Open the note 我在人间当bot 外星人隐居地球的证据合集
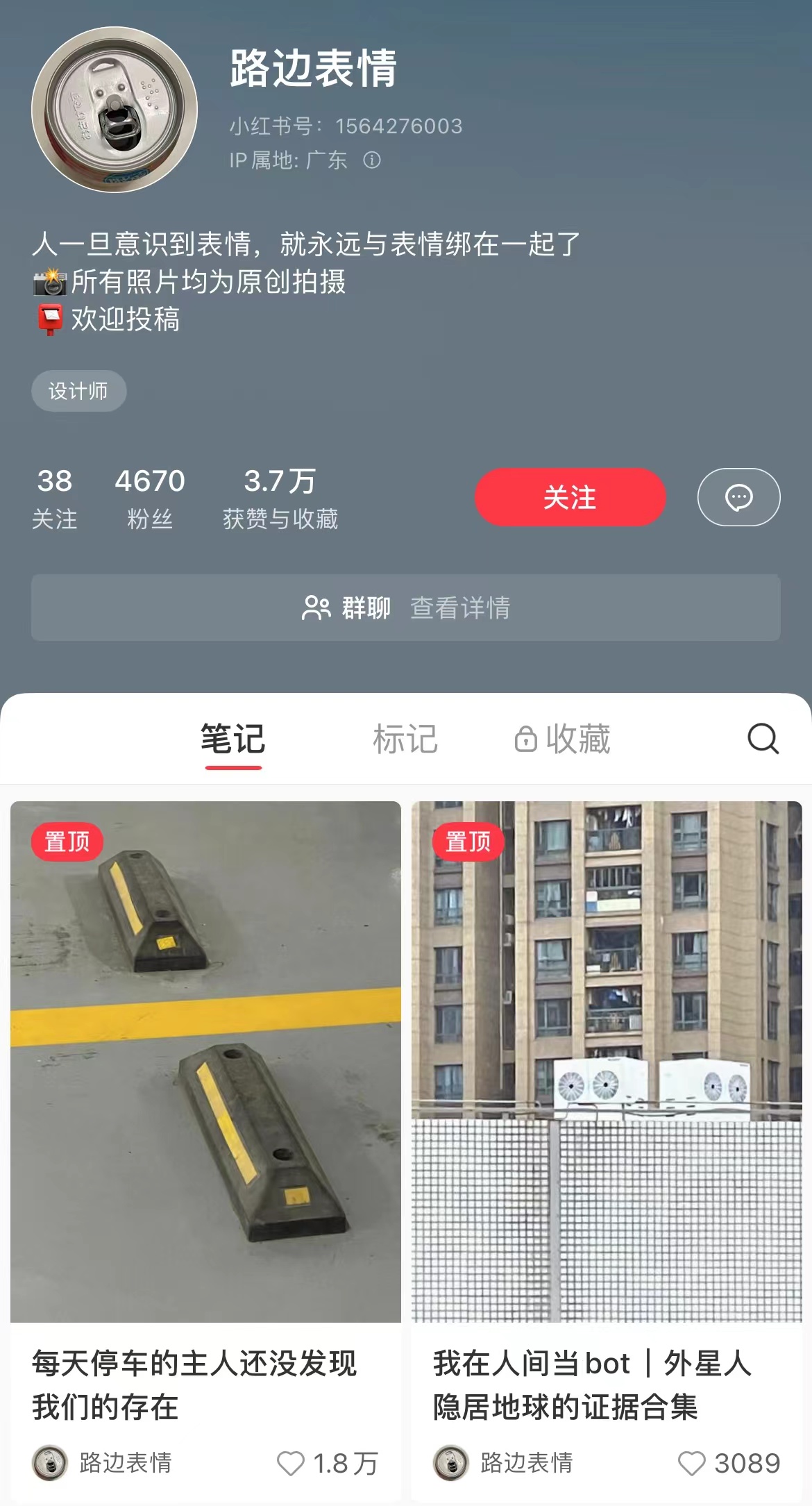812x1506 pixels. pos(607,1062)
